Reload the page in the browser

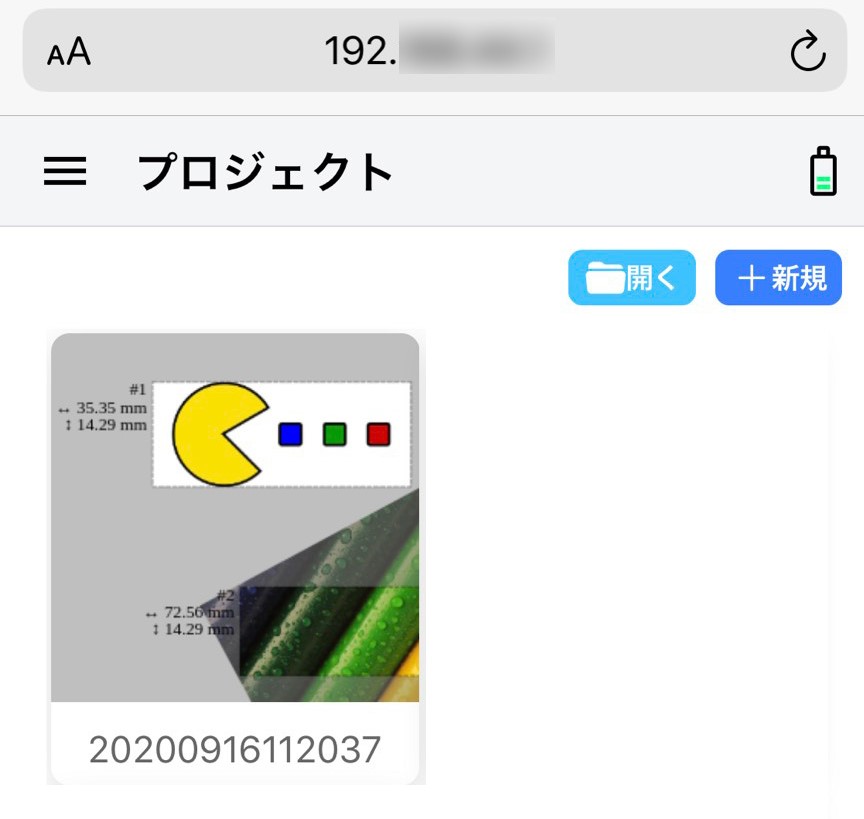click(x=807, y=52)
